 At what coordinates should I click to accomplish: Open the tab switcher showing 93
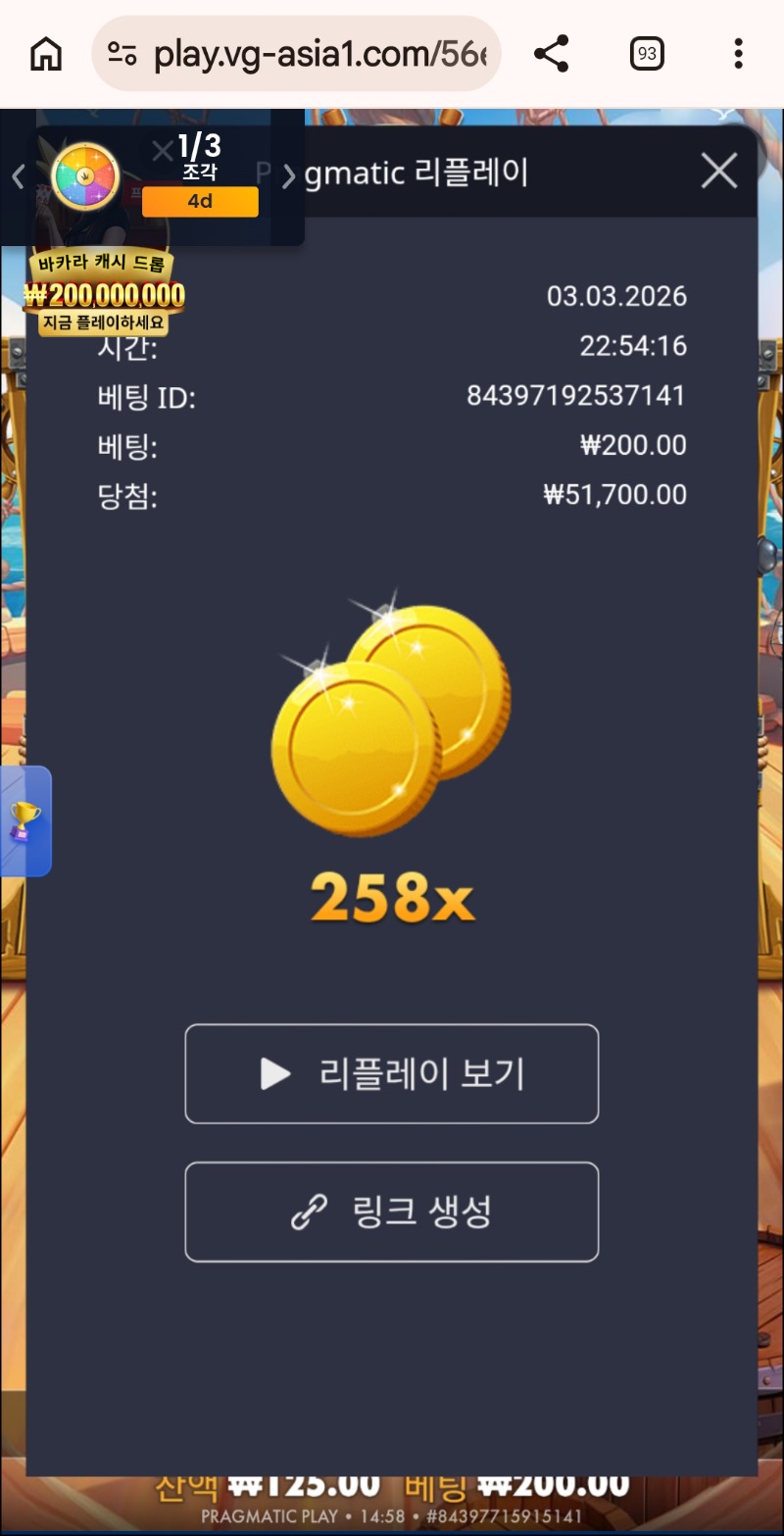646,54
